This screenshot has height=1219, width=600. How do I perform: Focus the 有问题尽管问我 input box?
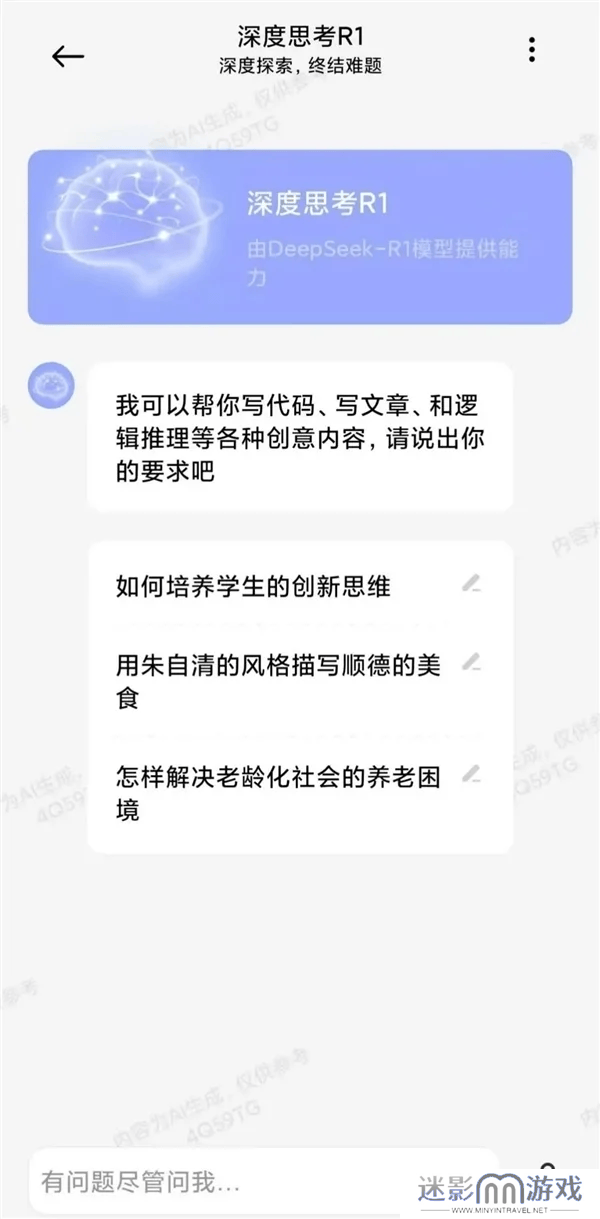263,1182
